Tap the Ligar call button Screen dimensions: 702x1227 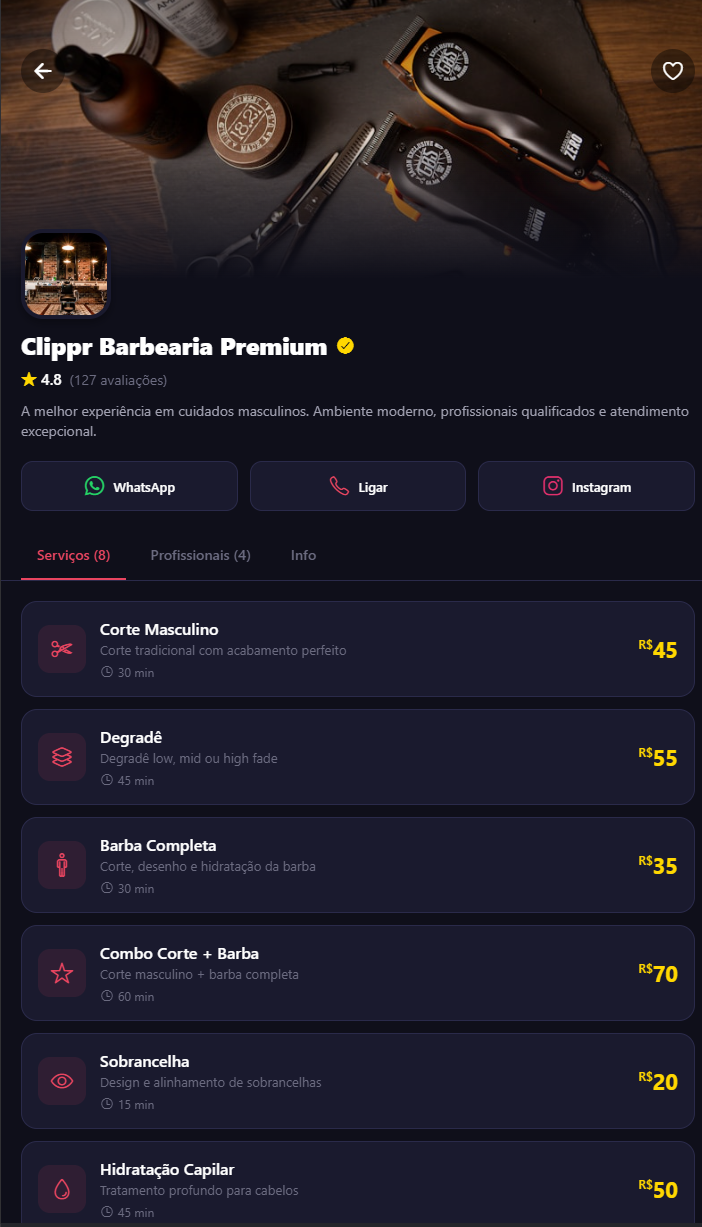[358, 487]
